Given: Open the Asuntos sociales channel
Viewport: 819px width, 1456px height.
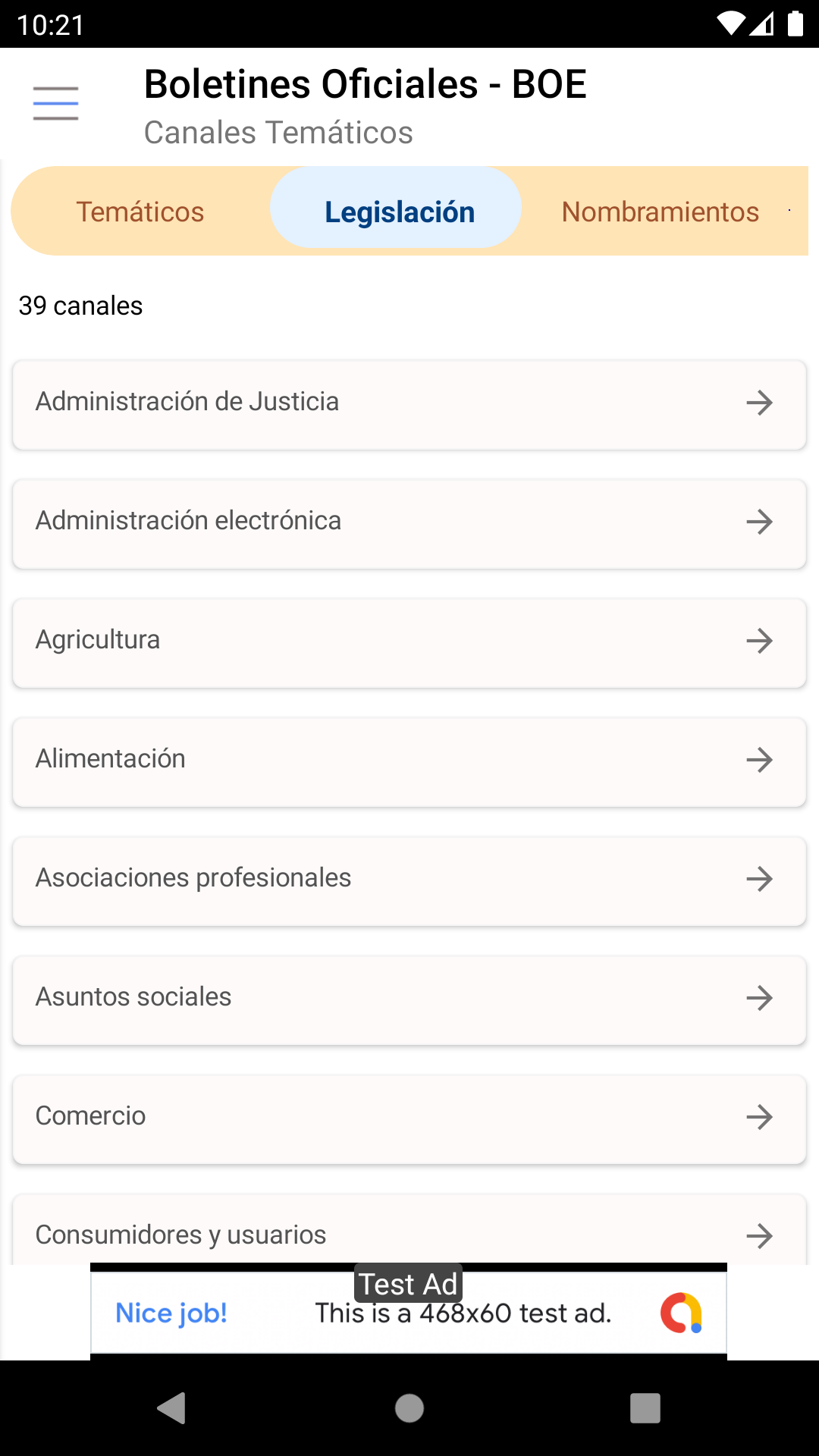Looking at the screenshot, I should click(303, 999).
